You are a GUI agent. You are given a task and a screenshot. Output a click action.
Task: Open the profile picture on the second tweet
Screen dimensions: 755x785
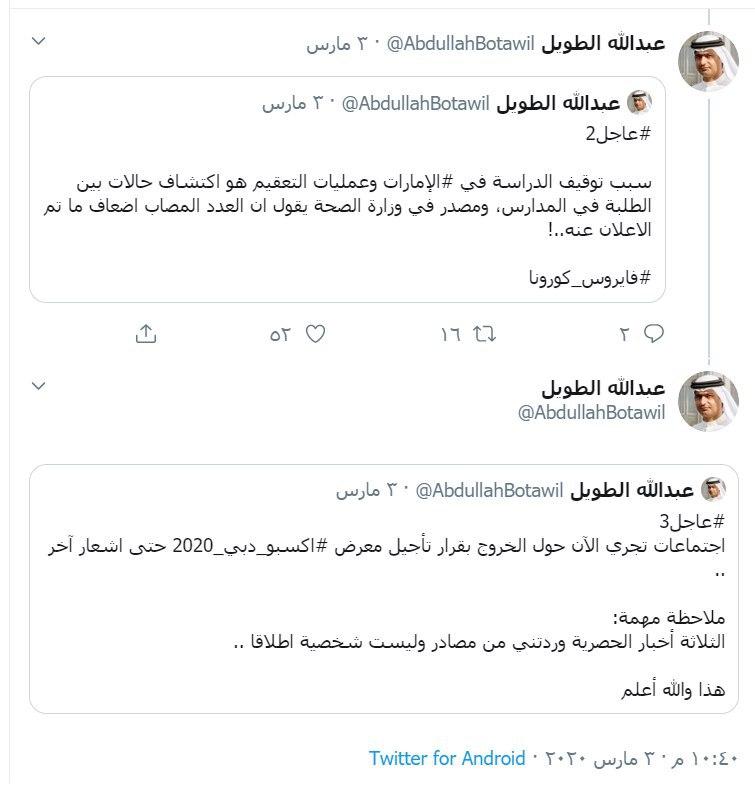tap(708, 402)
